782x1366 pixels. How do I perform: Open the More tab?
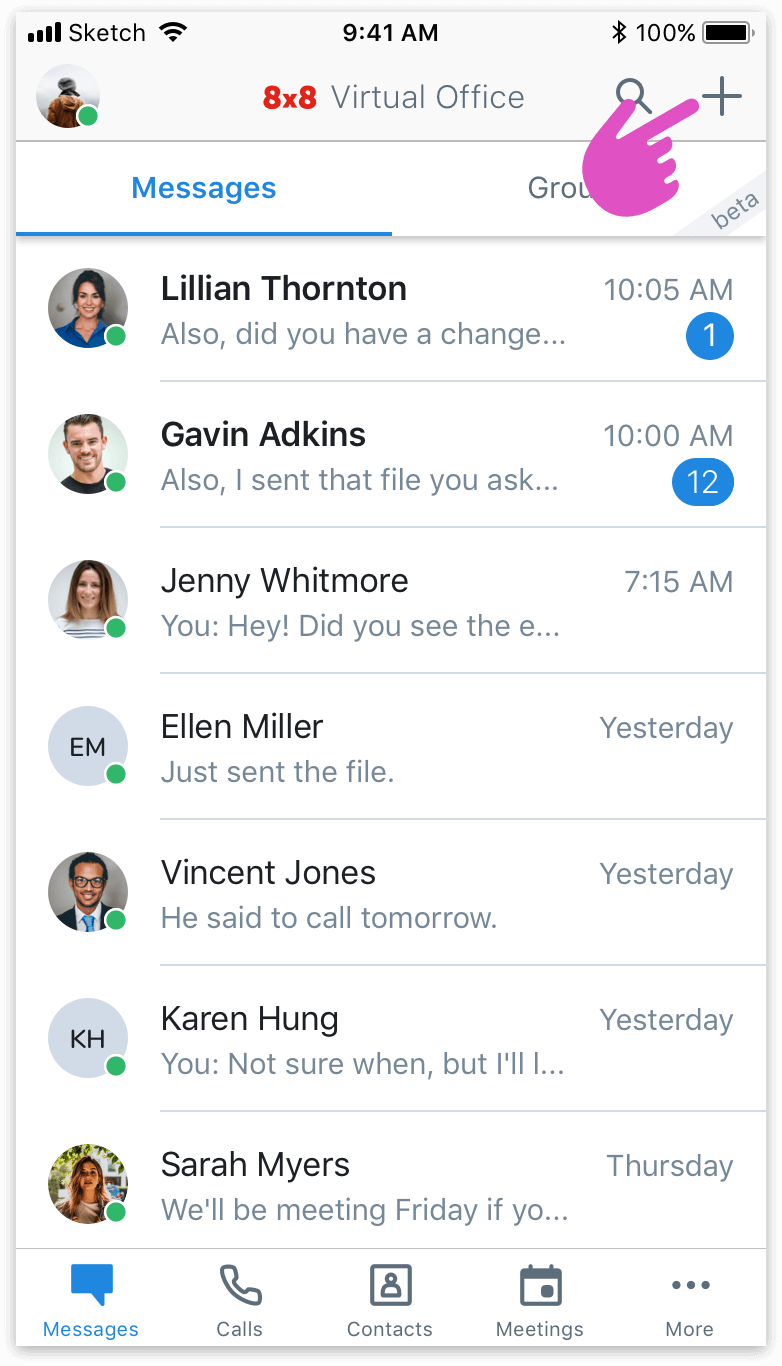[x=690, y=1300]
